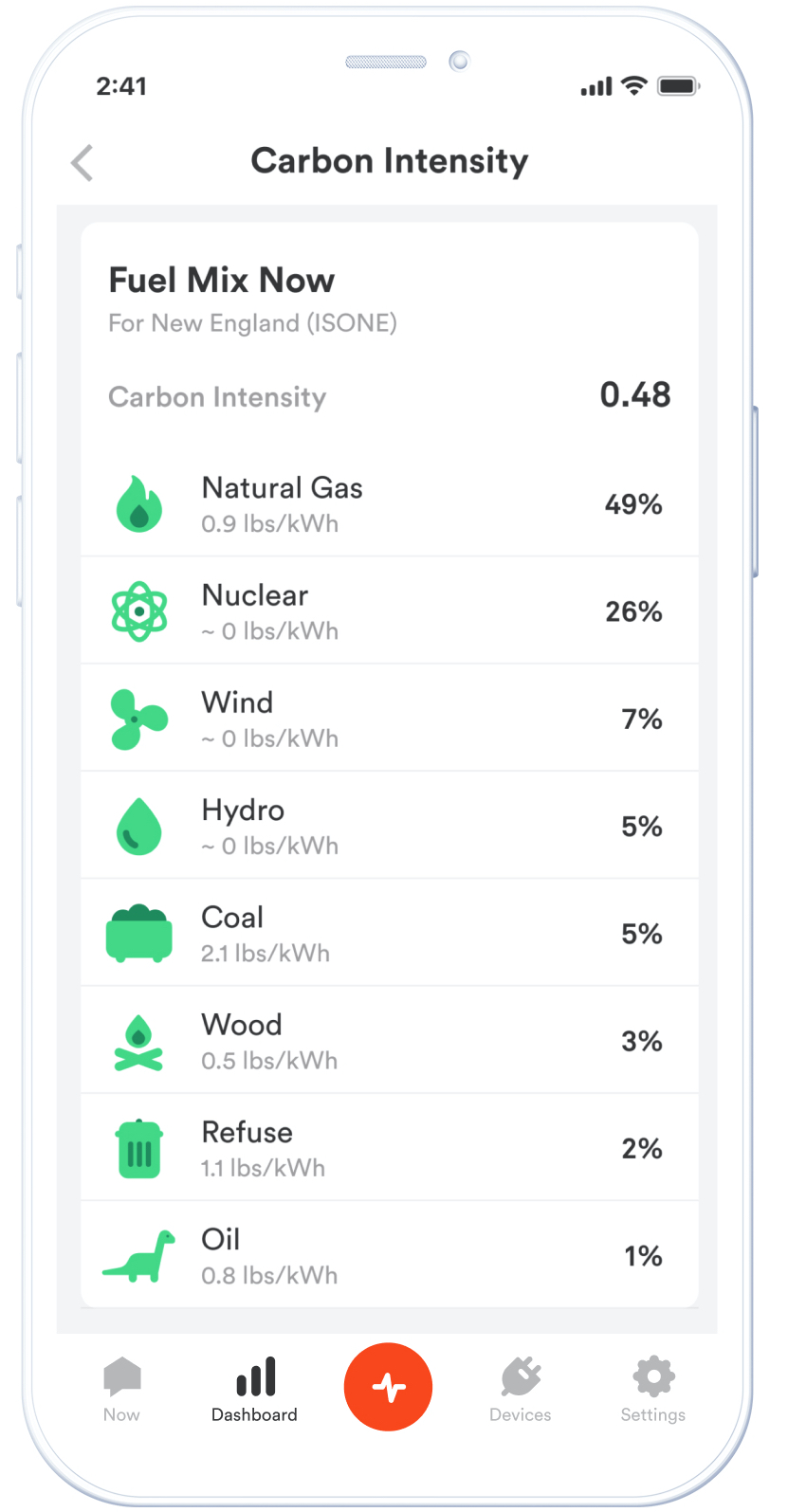Go back with the left chevron arrow
The height and width of the screenshot is (1512, 788).
point(82,162)
